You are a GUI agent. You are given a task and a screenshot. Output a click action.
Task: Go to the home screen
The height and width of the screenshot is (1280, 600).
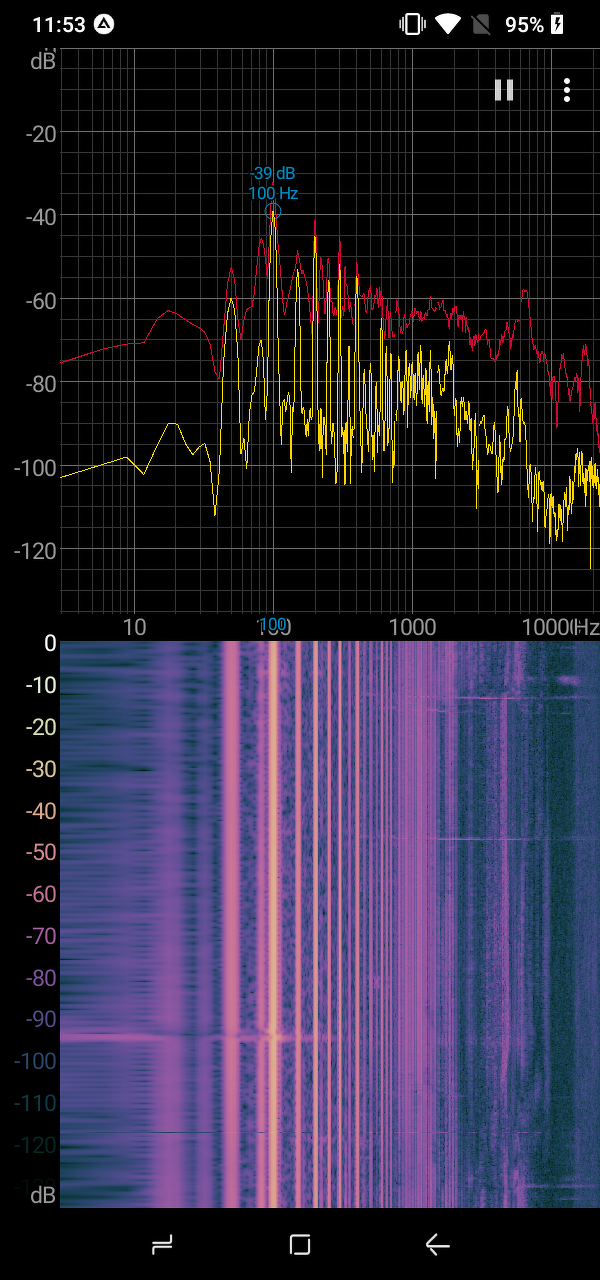(300, 1244)
